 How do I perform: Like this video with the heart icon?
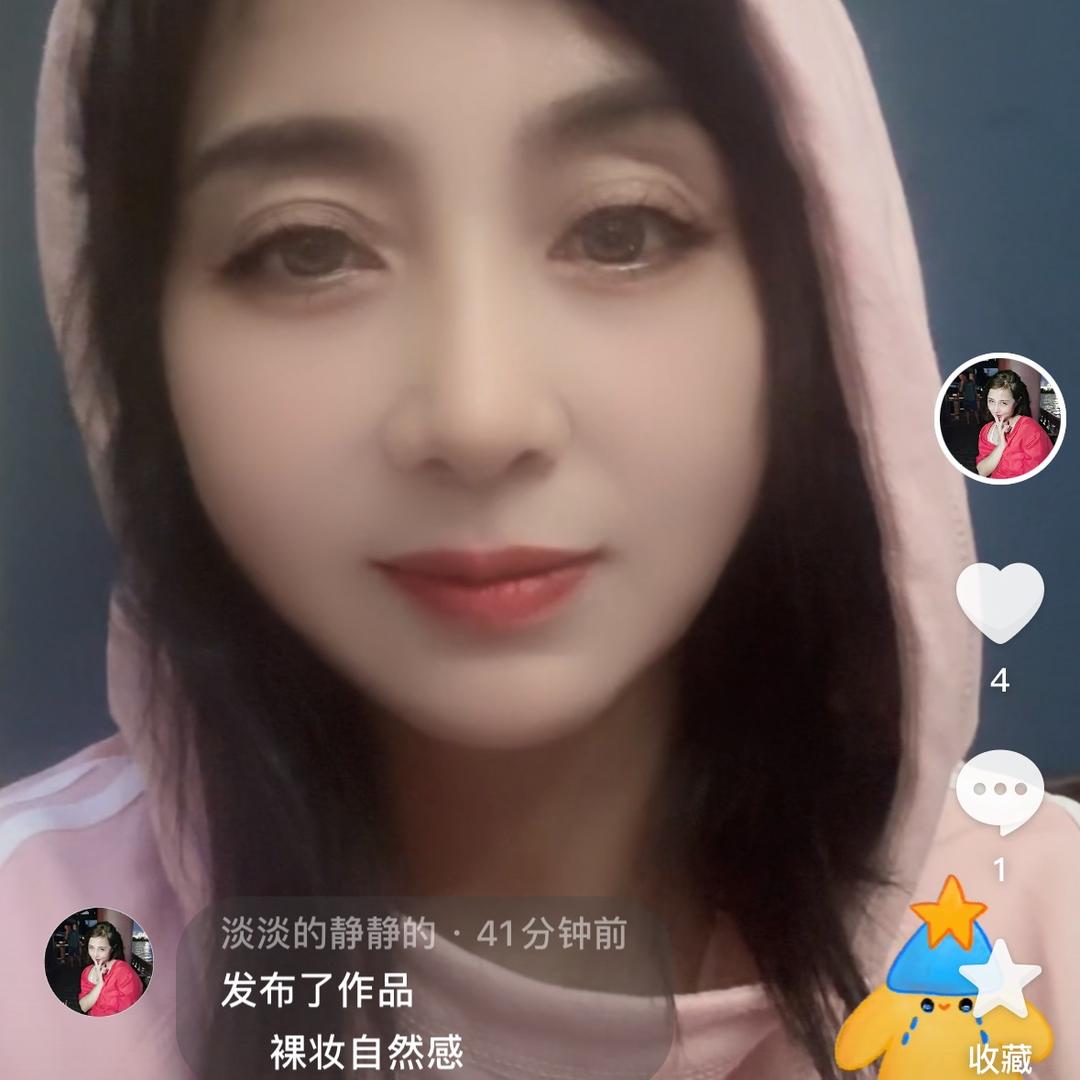(x=999, y=602)
